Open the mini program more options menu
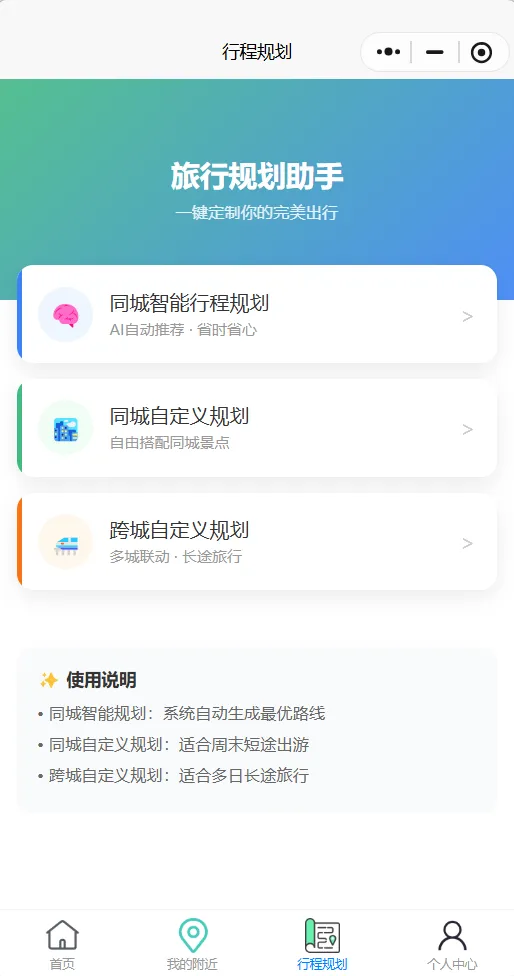 click(388, 52)
